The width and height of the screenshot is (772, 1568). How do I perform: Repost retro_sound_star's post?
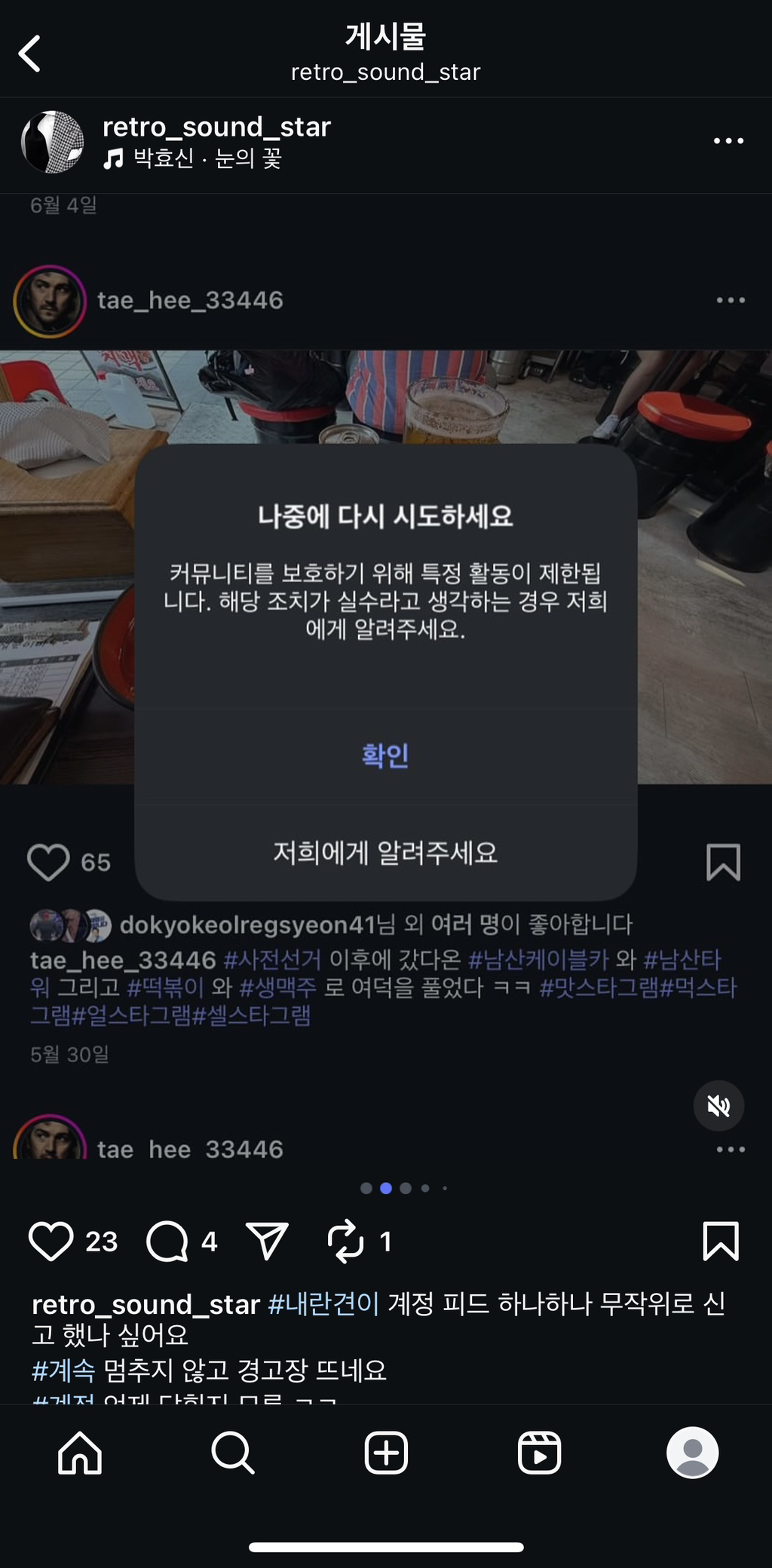click(x=346, y=1241)
